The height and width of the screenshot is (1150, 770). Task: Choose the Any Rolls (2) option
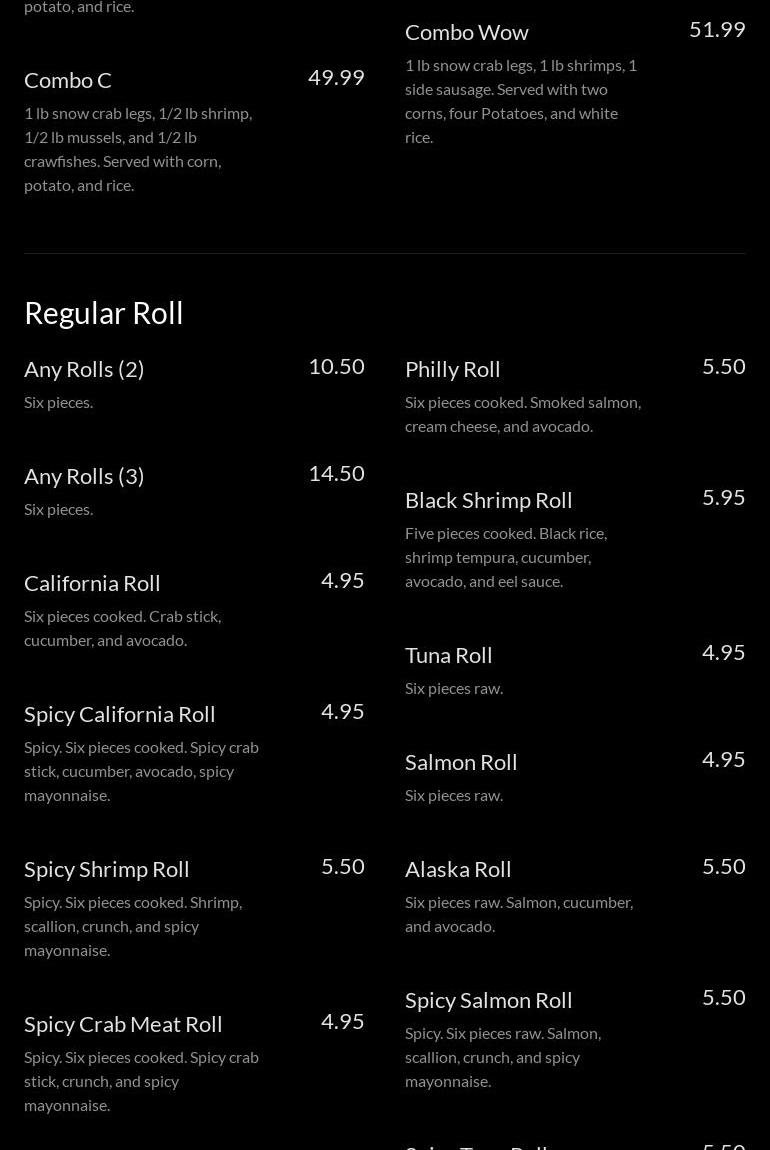[84, 369]
